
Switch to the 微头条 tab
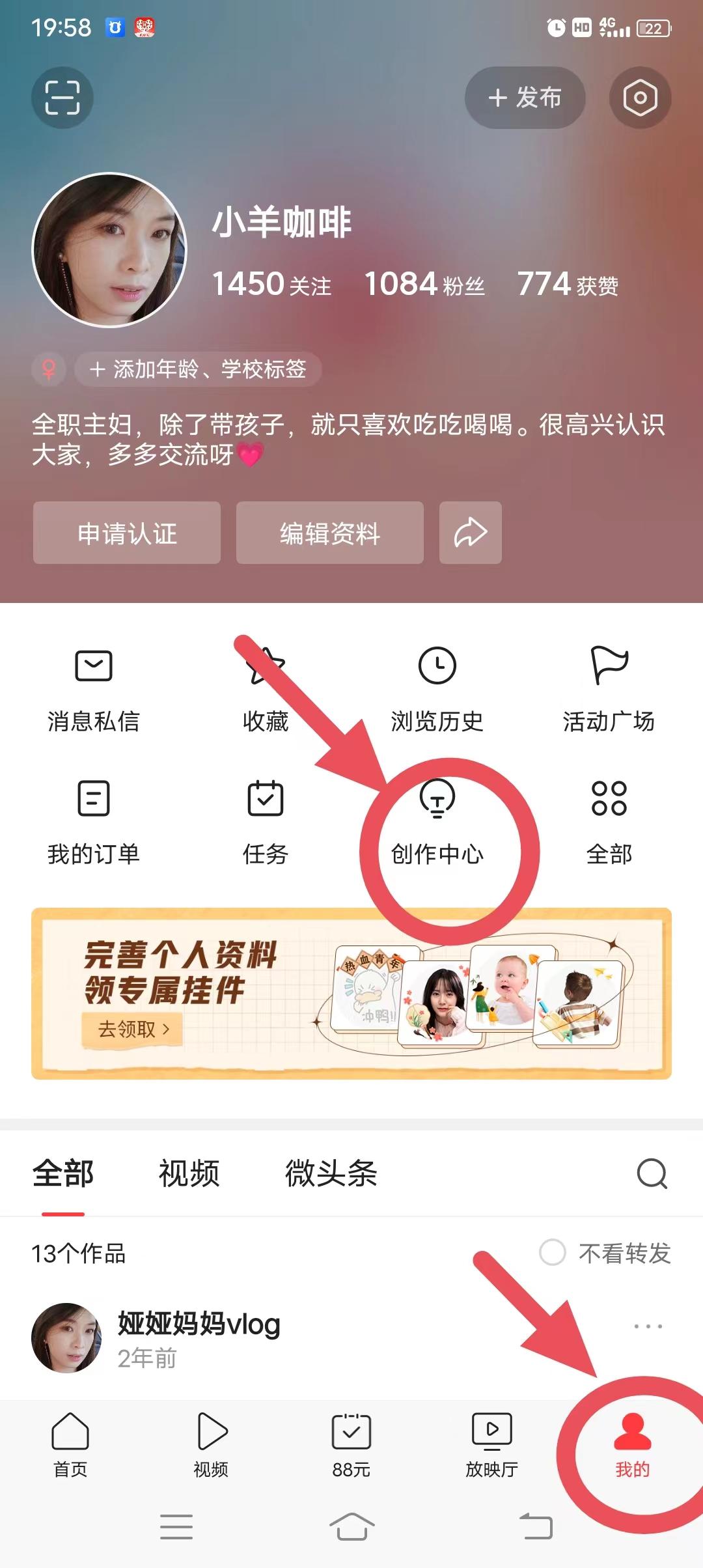coord(331,1173)
